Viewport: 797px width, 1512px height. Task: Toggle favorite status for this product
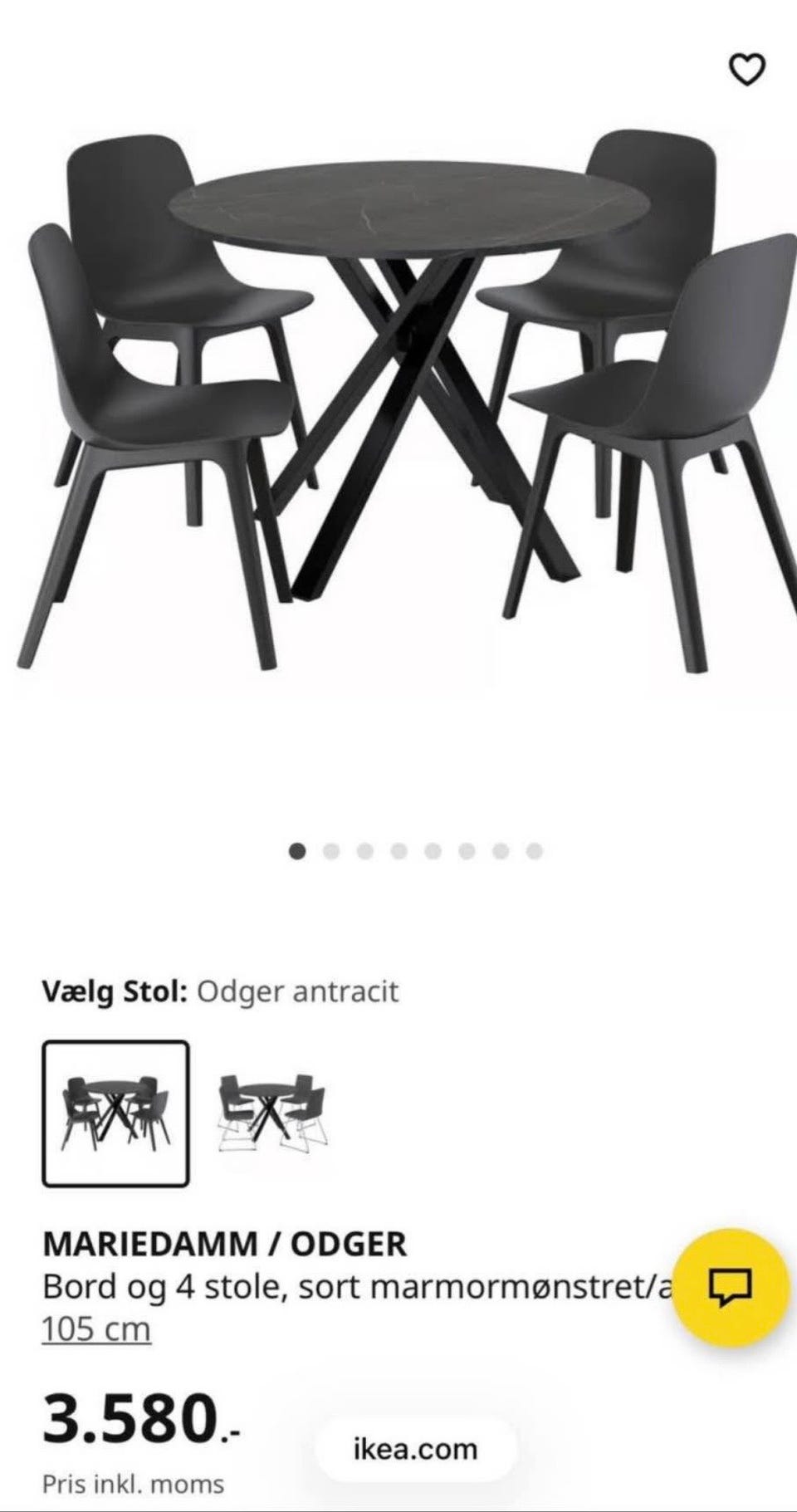746,70
